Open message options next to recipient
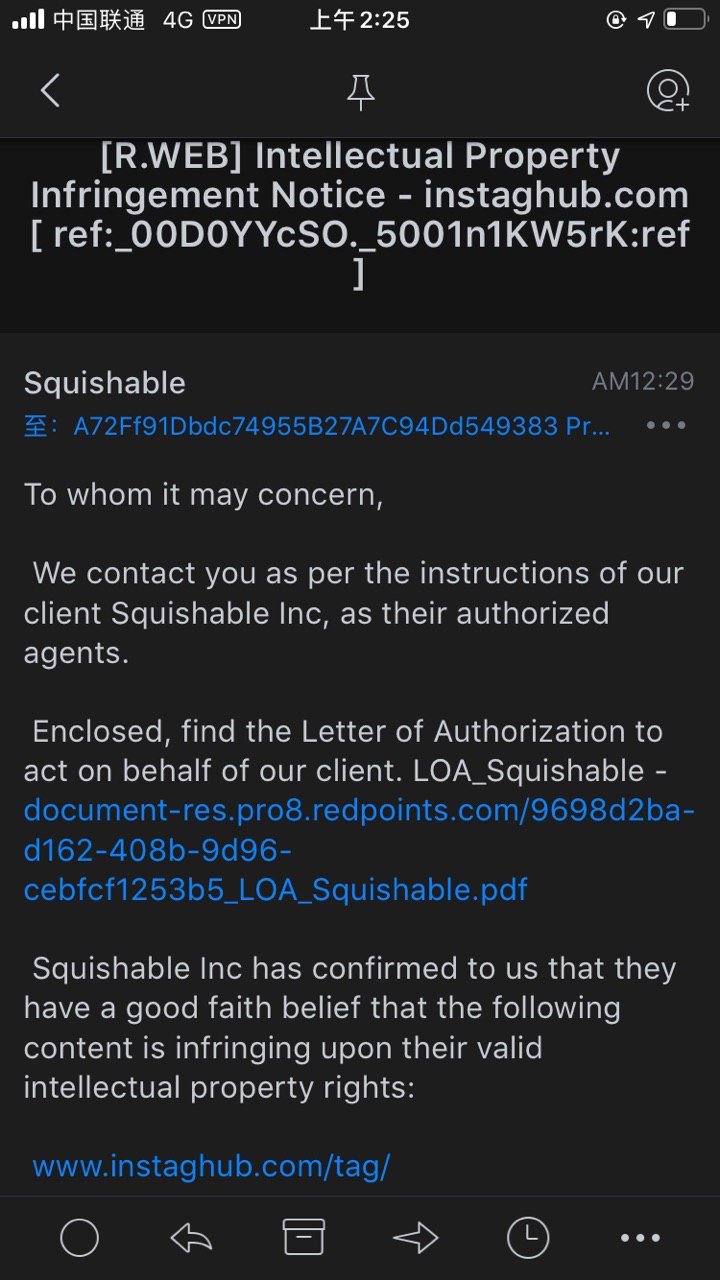720x1280 pixels. pos(666,426)
